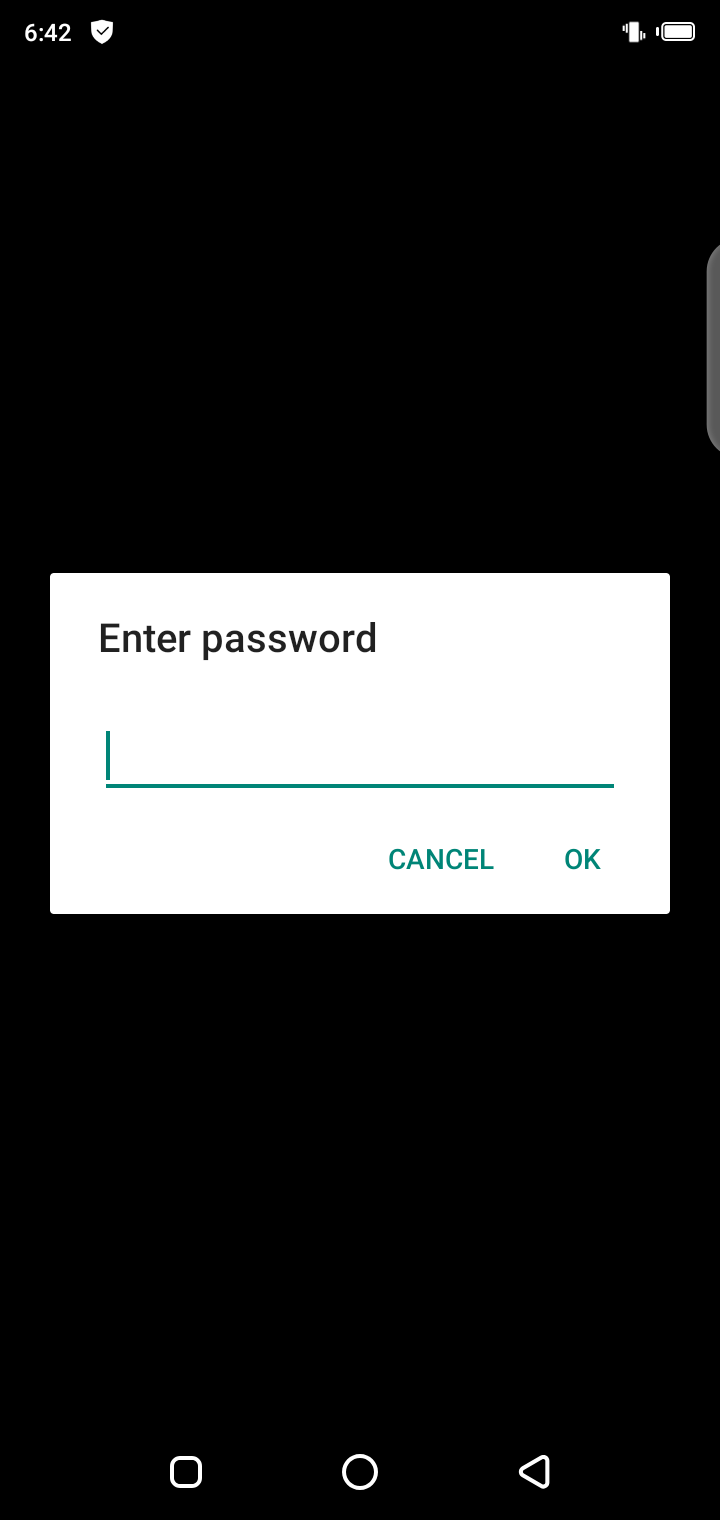Image resolution: width=720 pixels, height=1520 pixels.
Task: Cancel the Enter password dialog
Action: [441, 859]
